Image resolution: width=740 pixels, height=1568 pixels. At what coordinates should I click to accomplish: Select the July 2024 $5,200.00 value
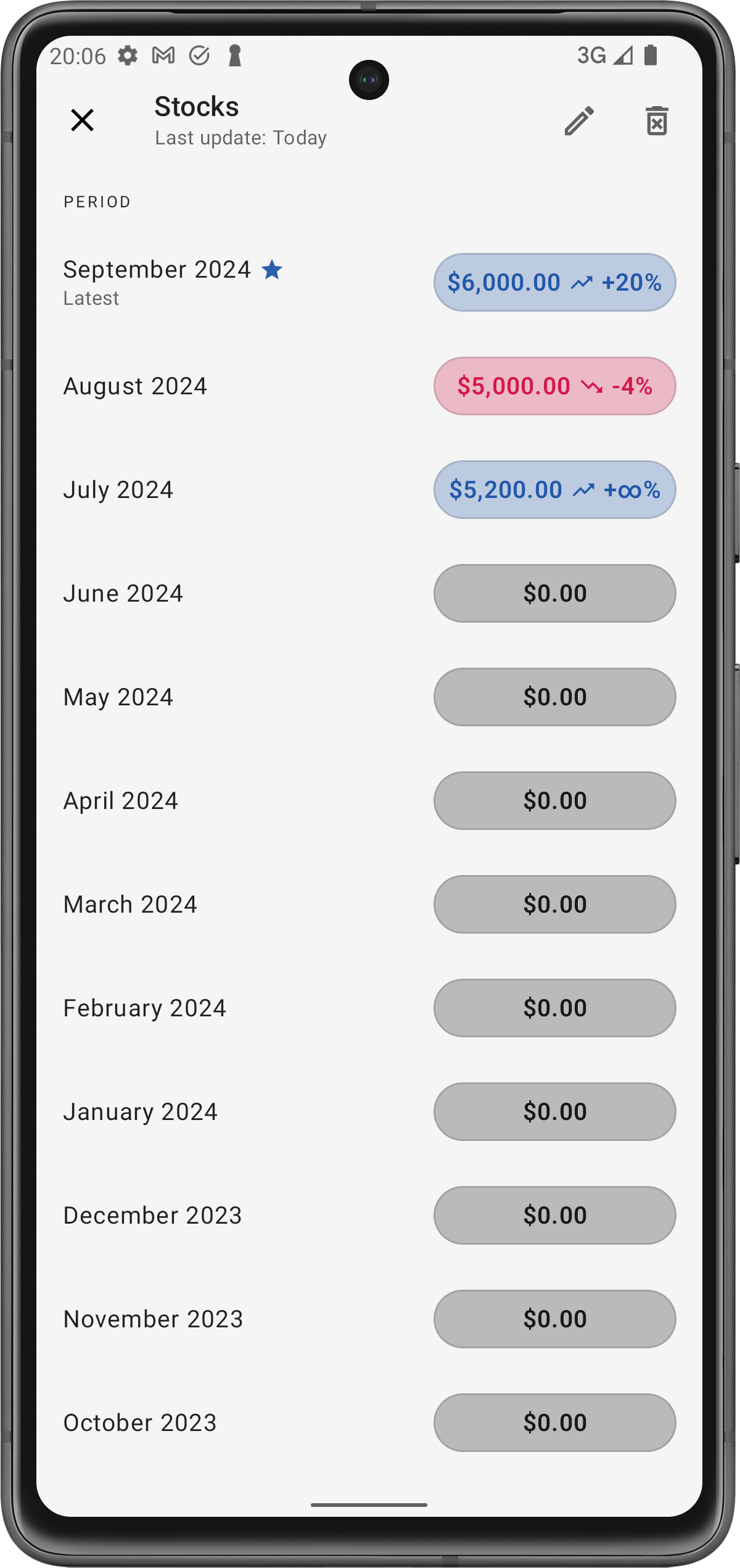tap(554, 490)
